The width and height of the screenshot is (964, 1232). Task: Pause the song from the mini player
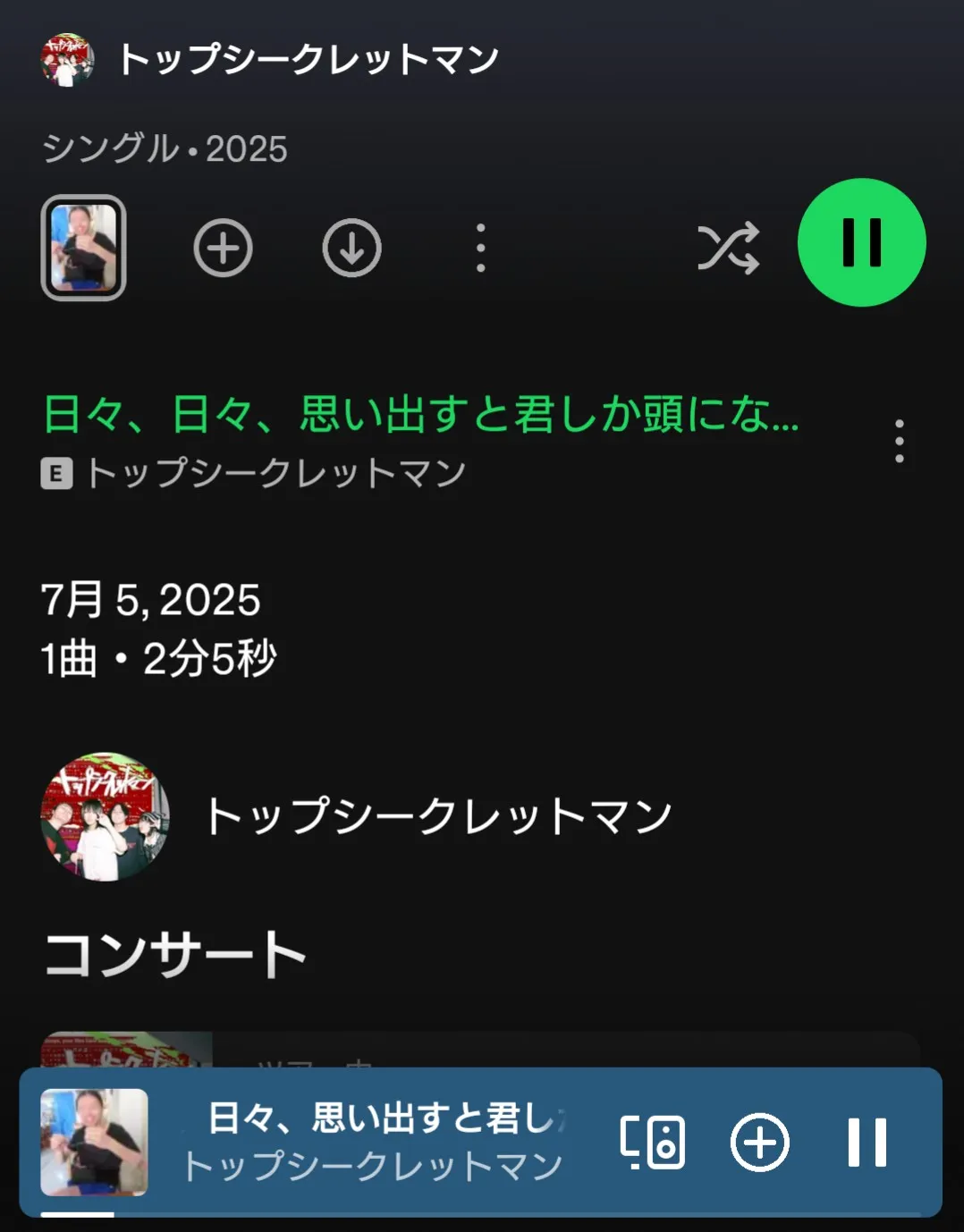(867, 1143)
